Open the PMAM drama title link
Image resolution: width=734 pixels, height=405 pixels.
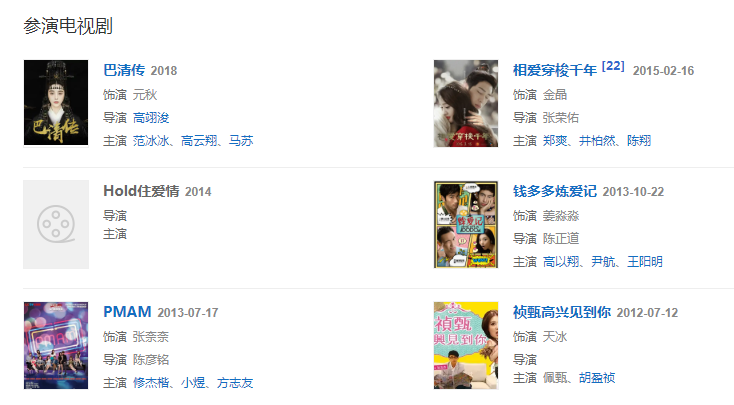(127, 313)
